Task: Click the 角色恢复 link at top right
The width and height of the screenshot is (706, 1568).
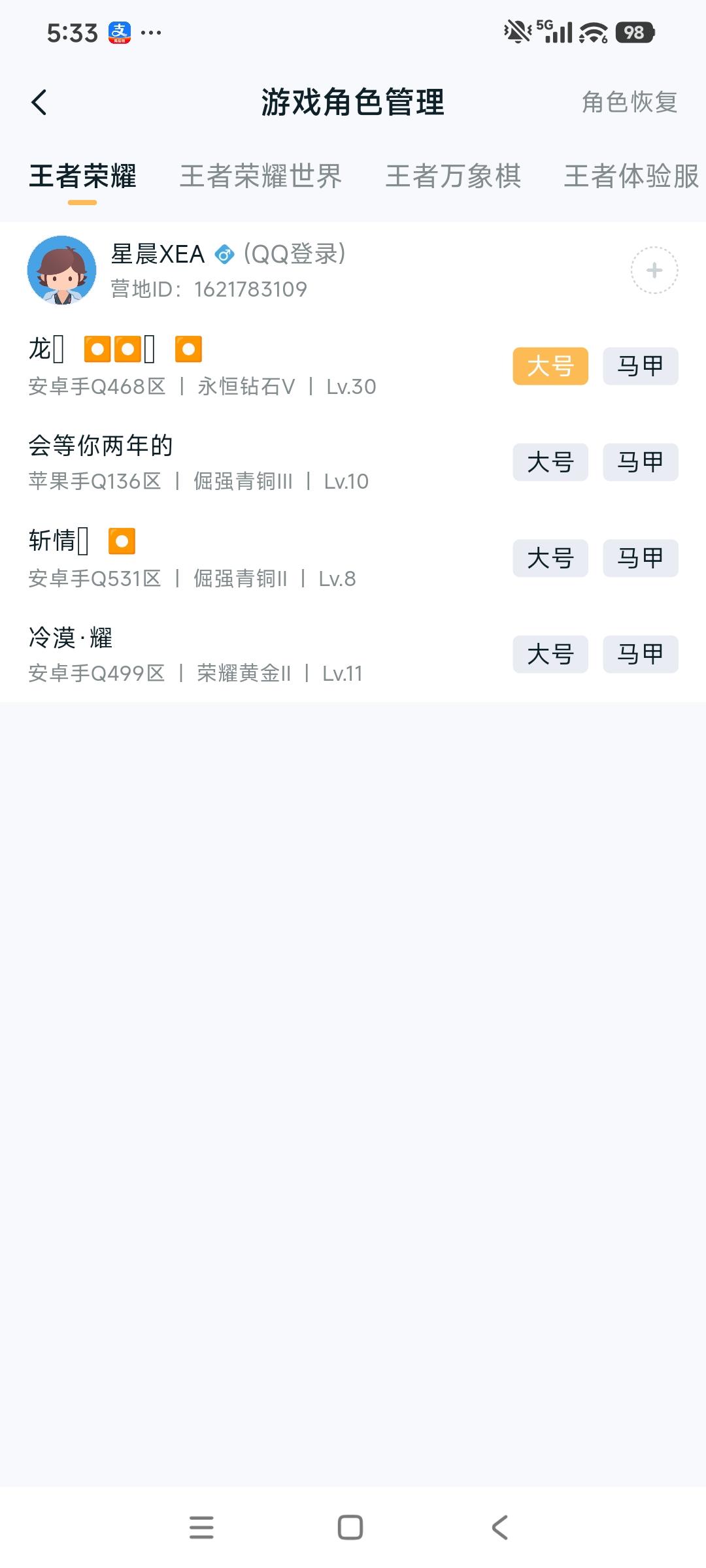Action: [x=628, y=103]
